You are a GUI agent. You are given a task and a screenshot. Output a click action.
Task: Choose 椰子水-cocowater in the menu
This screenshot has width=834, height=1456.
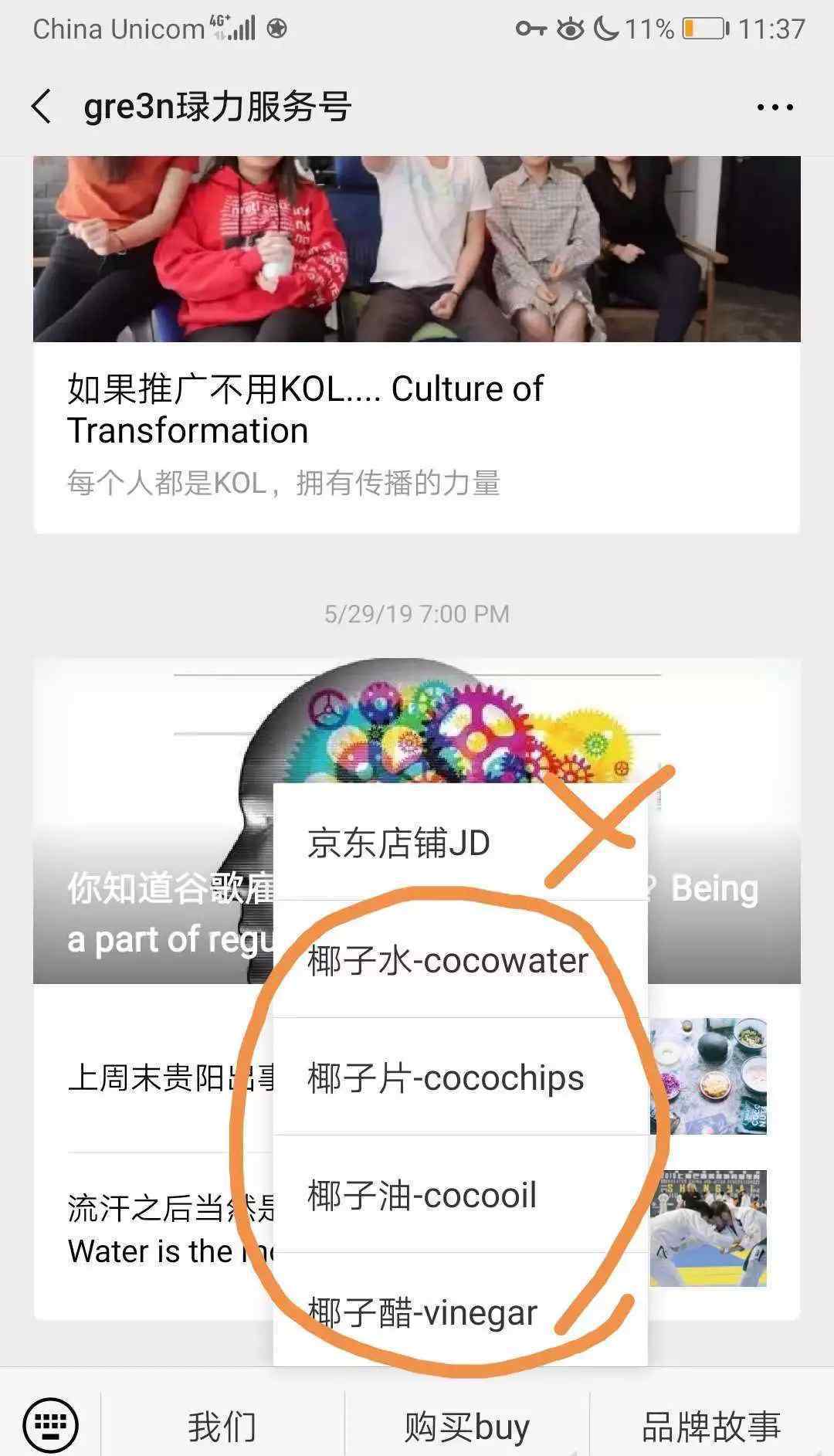460,959
